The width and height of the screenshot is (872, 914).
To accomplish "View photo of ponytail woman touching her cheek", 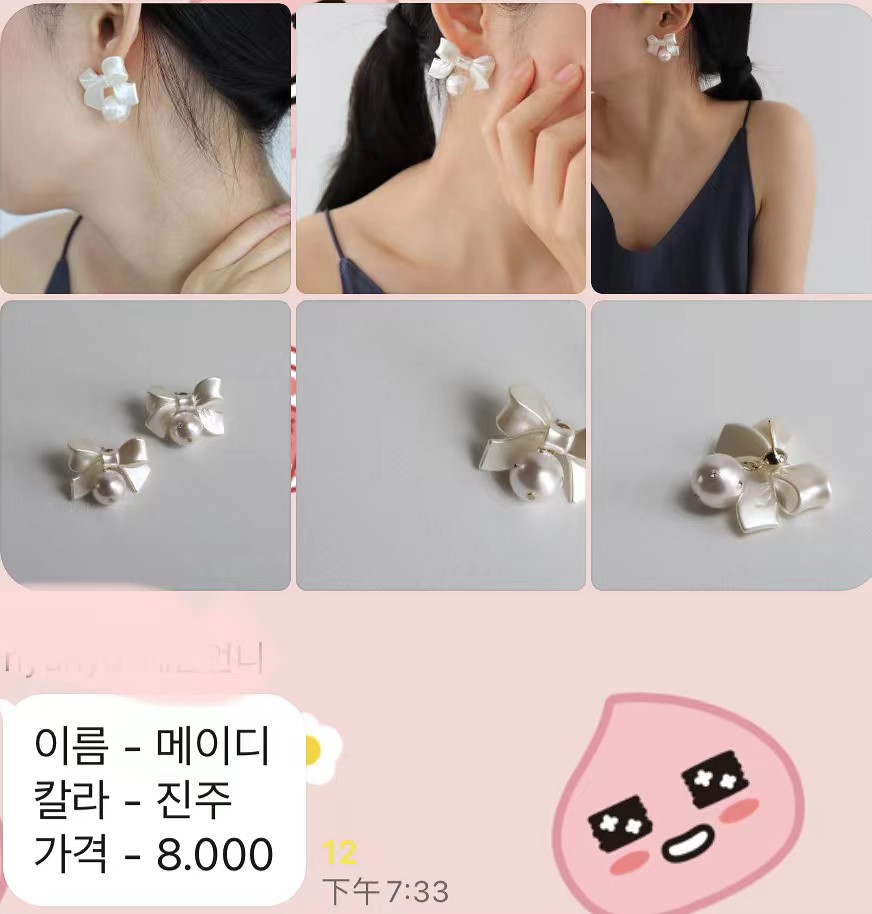I will tap(440, 148).
